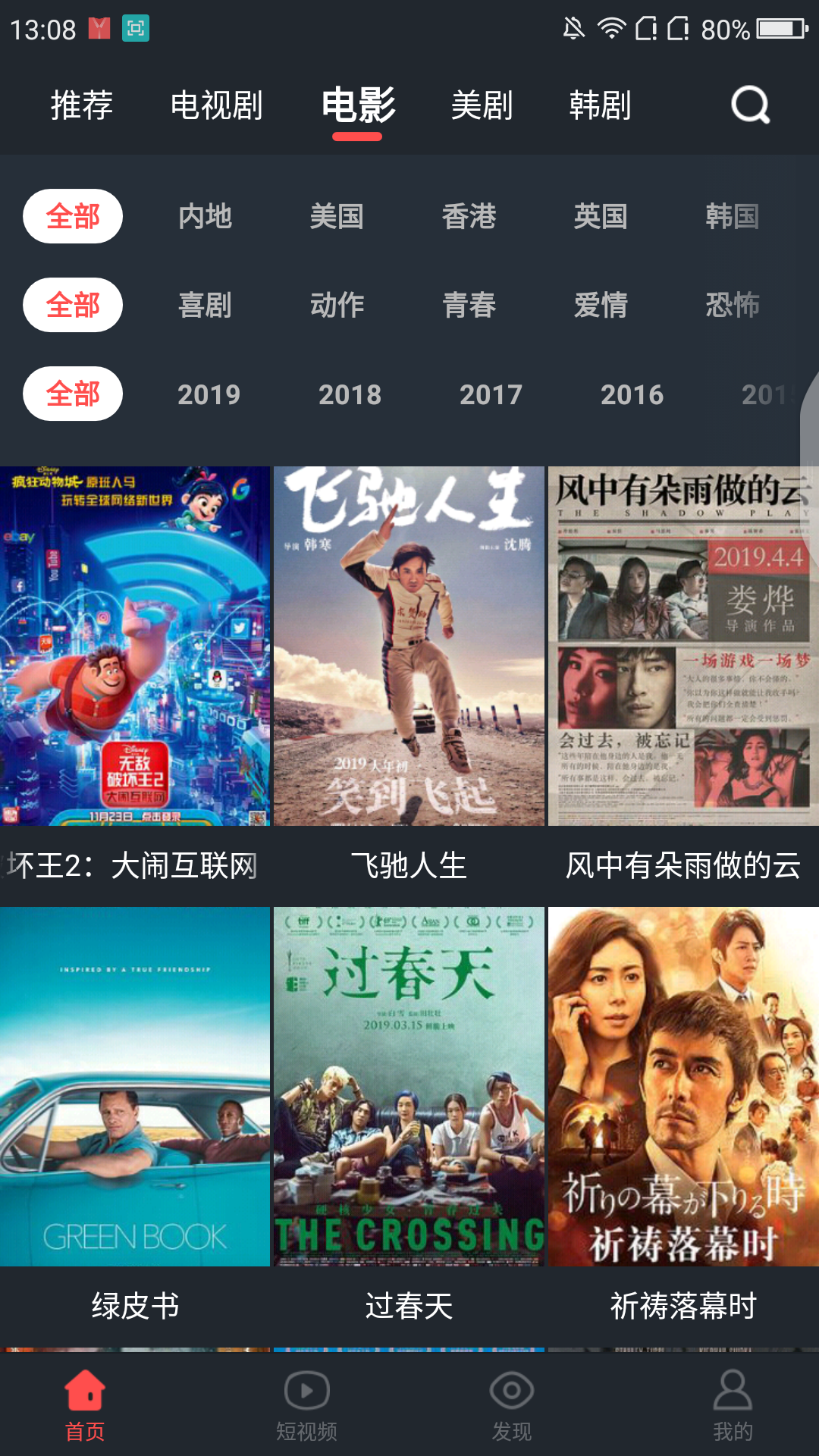The height and width of the screenshot is (1456, 819).
Task: Open the search function
Action: (749, 105)
